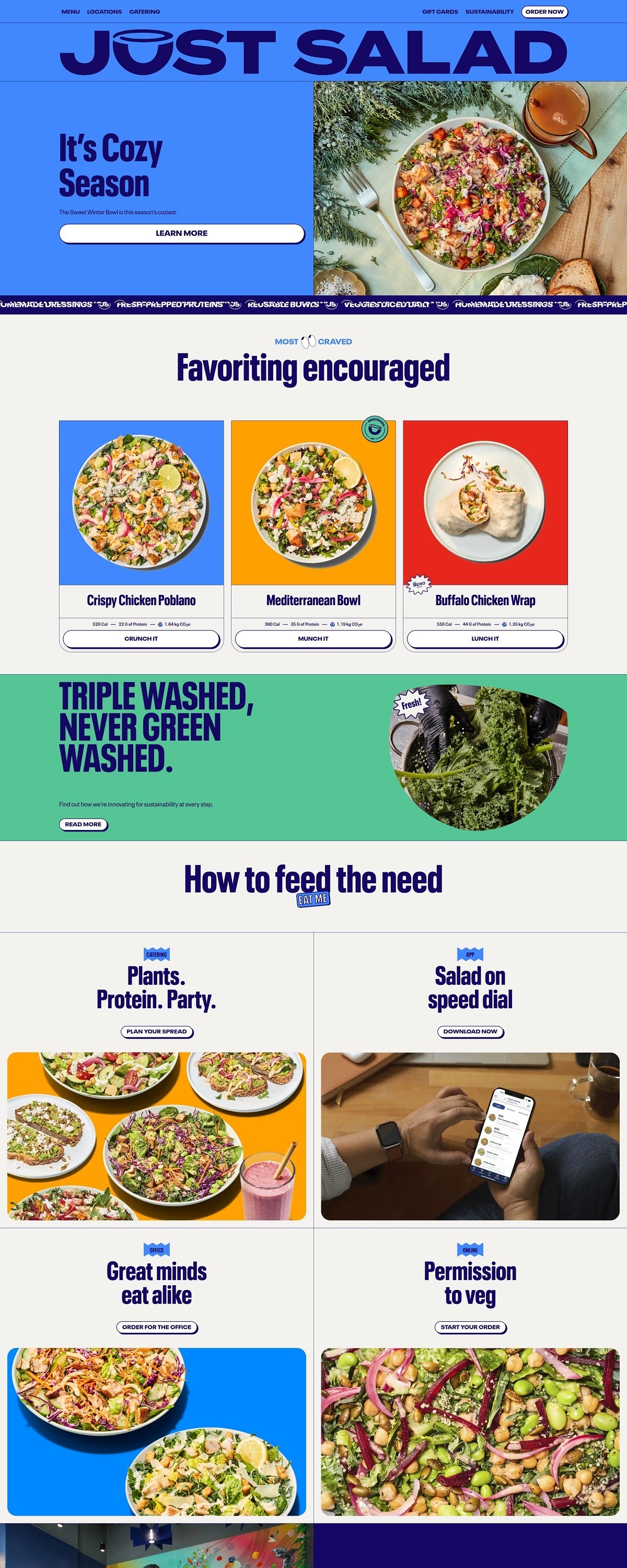Click LEARN MORE under Cozy Season
Image resolution: width=627 pixels, height=1568 pixels.
click(181, 233)
